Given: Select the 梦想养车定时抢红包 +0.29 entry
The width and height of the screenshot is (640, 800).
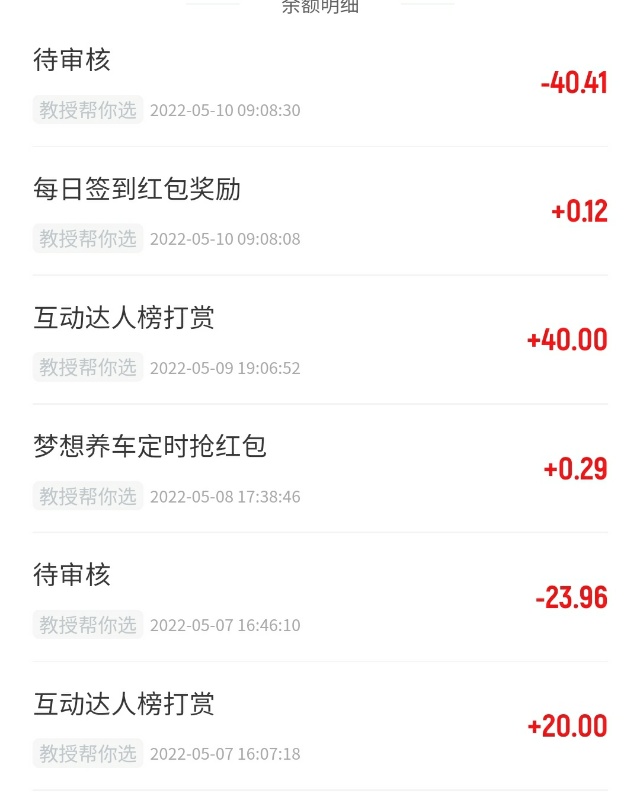Looking at the screenshot, I should coord(320,469).
